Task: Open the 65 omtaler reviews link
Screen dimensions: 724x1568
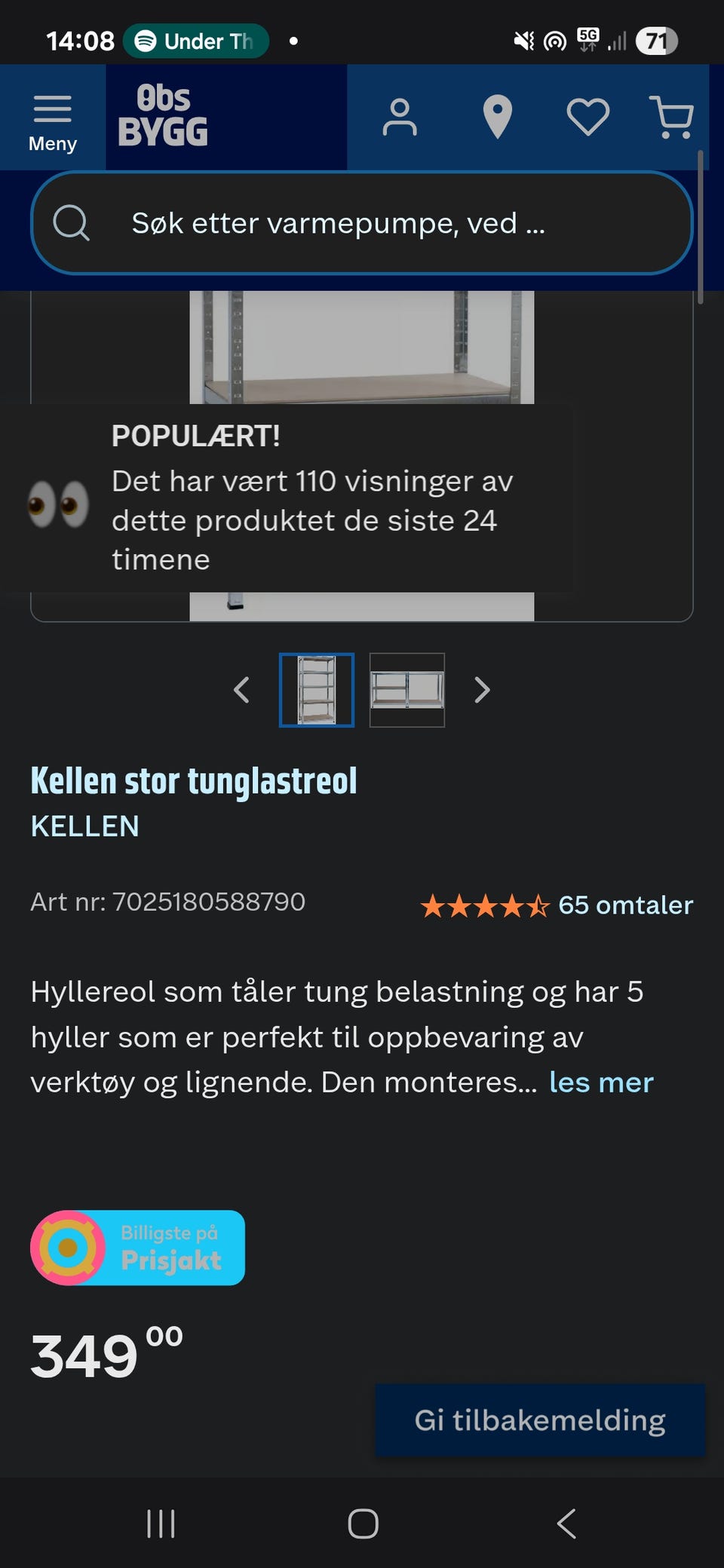Action: (624, 905)
